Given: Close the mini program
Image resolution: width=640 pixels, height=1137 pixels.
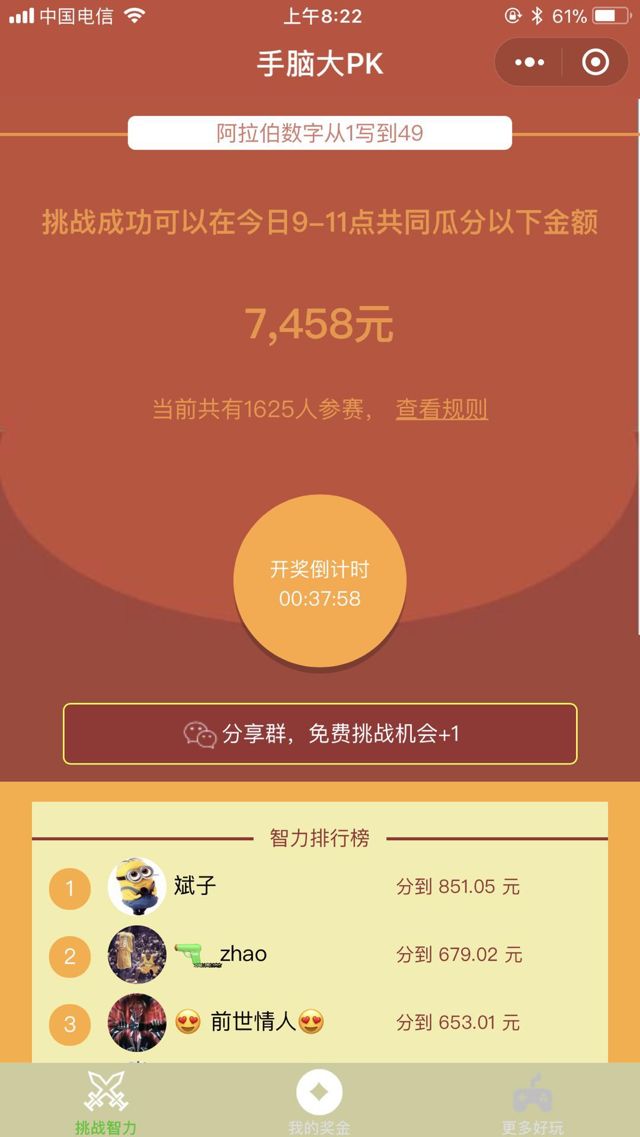Looking at the screenshot, I should (595, 63).
